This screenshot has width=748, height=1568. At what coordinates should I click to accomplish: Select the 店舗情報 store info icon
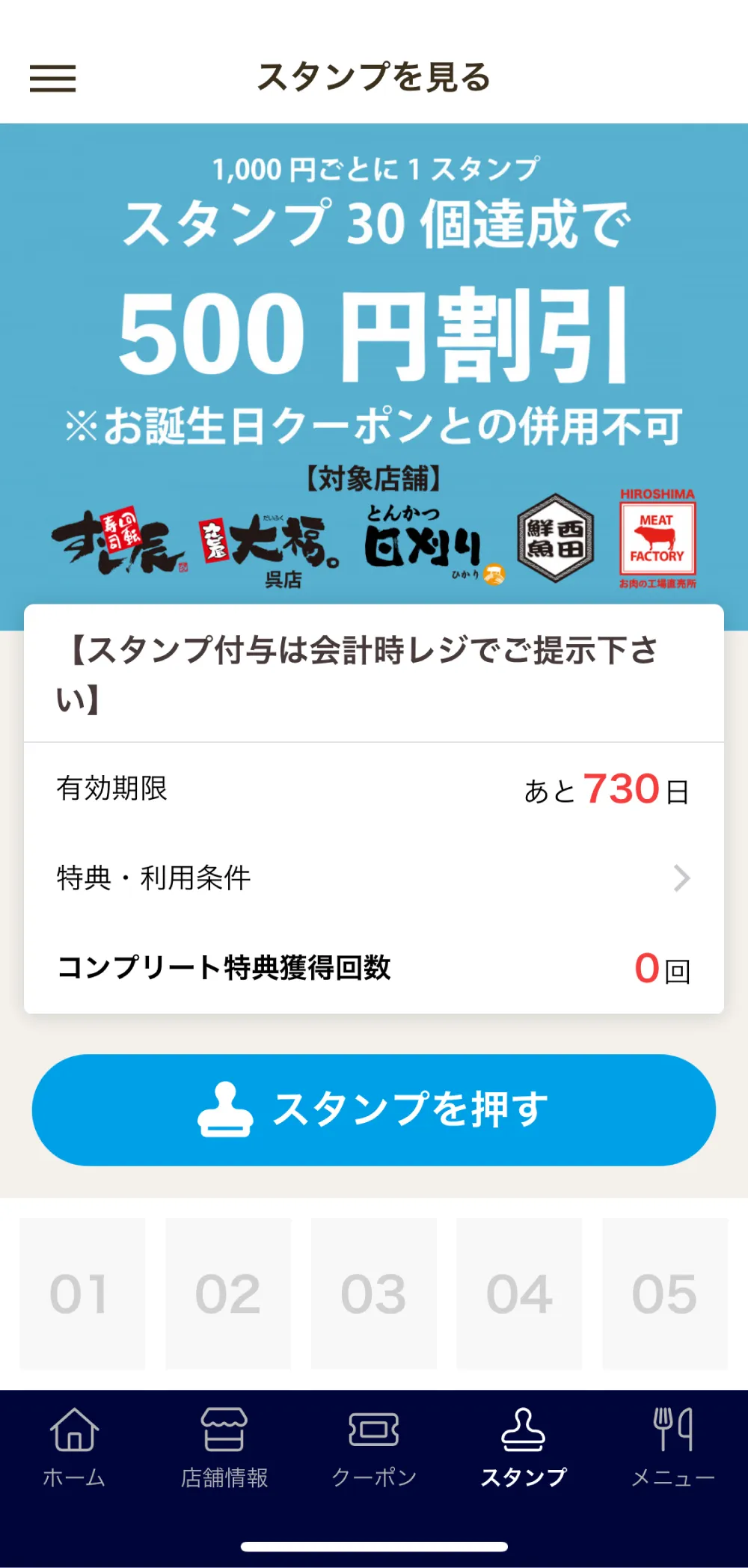click(224, 1442)
